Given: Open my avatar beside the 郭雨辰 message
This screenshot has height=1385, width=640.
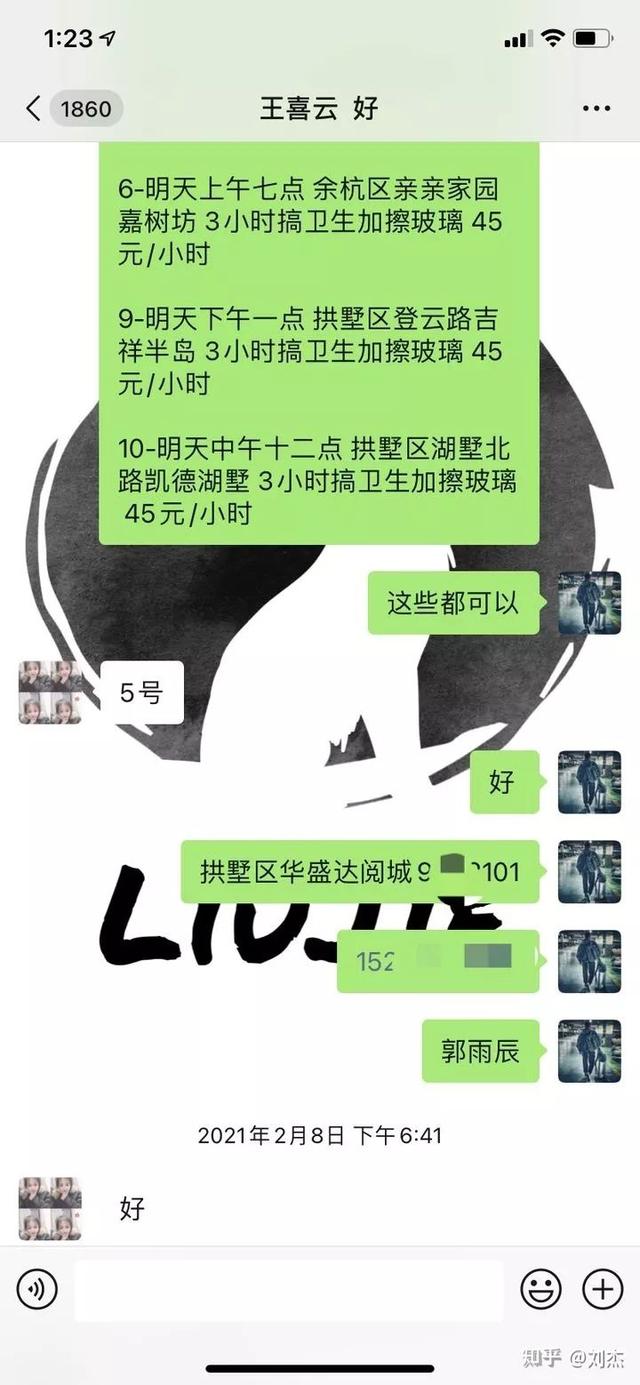Looking at the screenshot, I should (x=589, y=1050).
